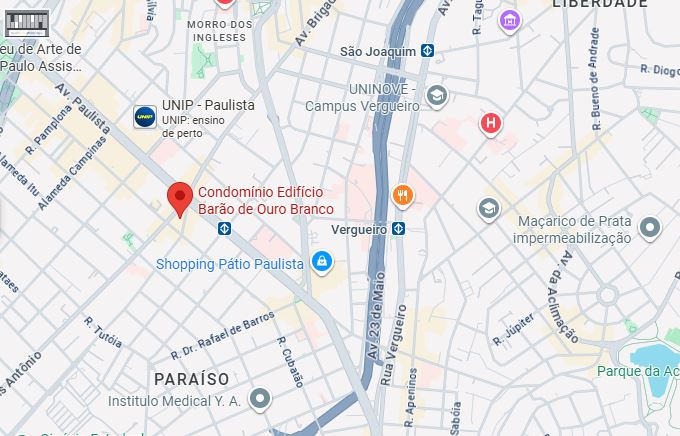
Task: Select the Shopping Pátio Paulista marker
Action: (321, 263)
